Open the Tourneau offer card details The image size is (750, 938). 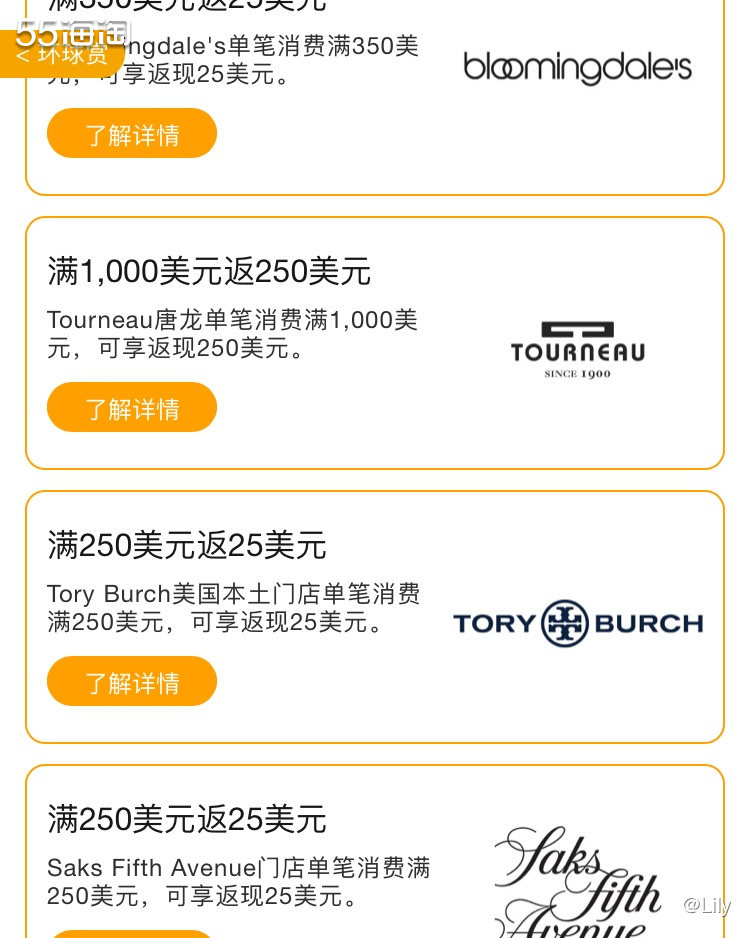pyautogui.click(x=132, y=407)
